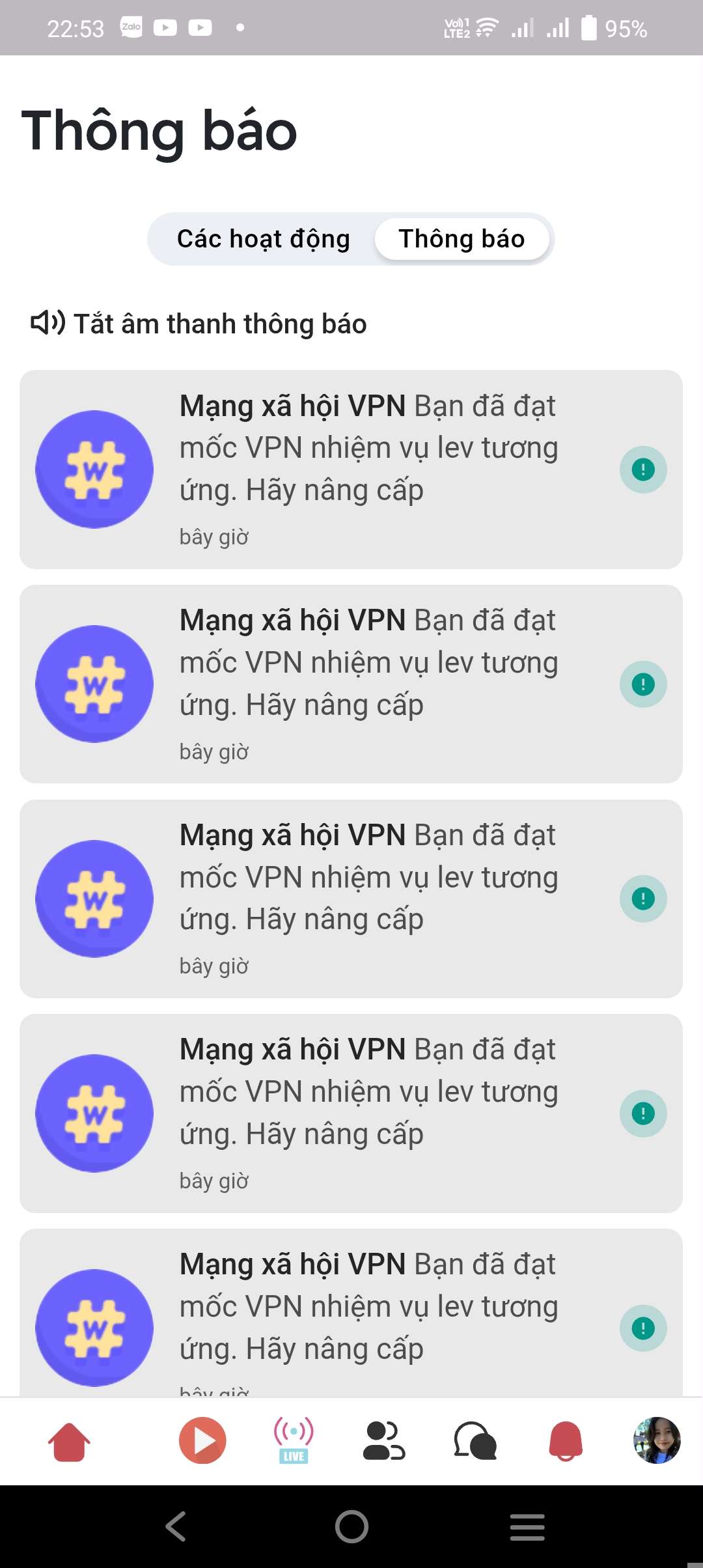Open the friends tab
Image resolution: width=703 pixels, height=1568 pixels.
(384, 1441)
